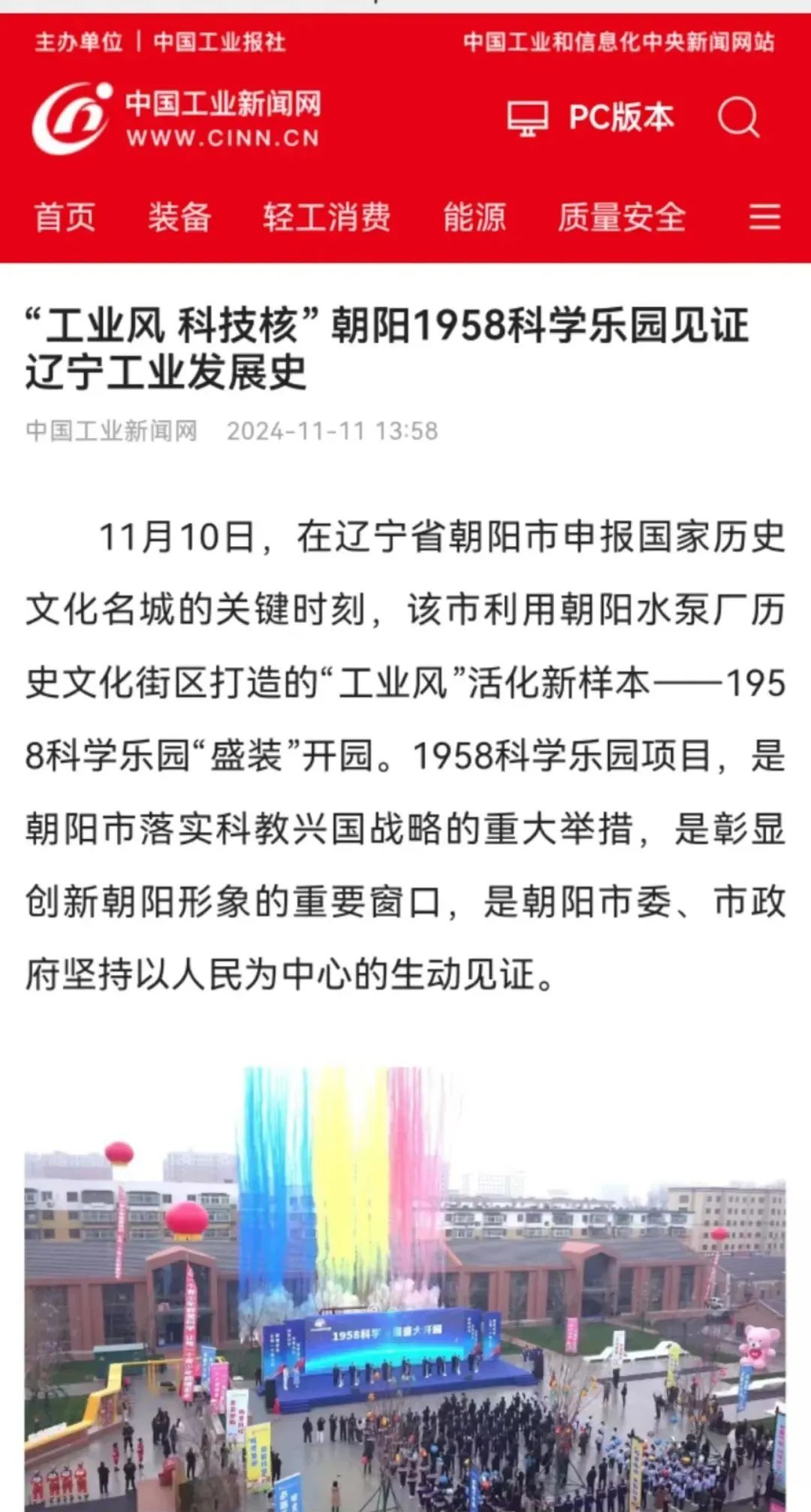Open the 装备 navigation section
Screen dimensions: 811x1512
click(x=179, y=218)
